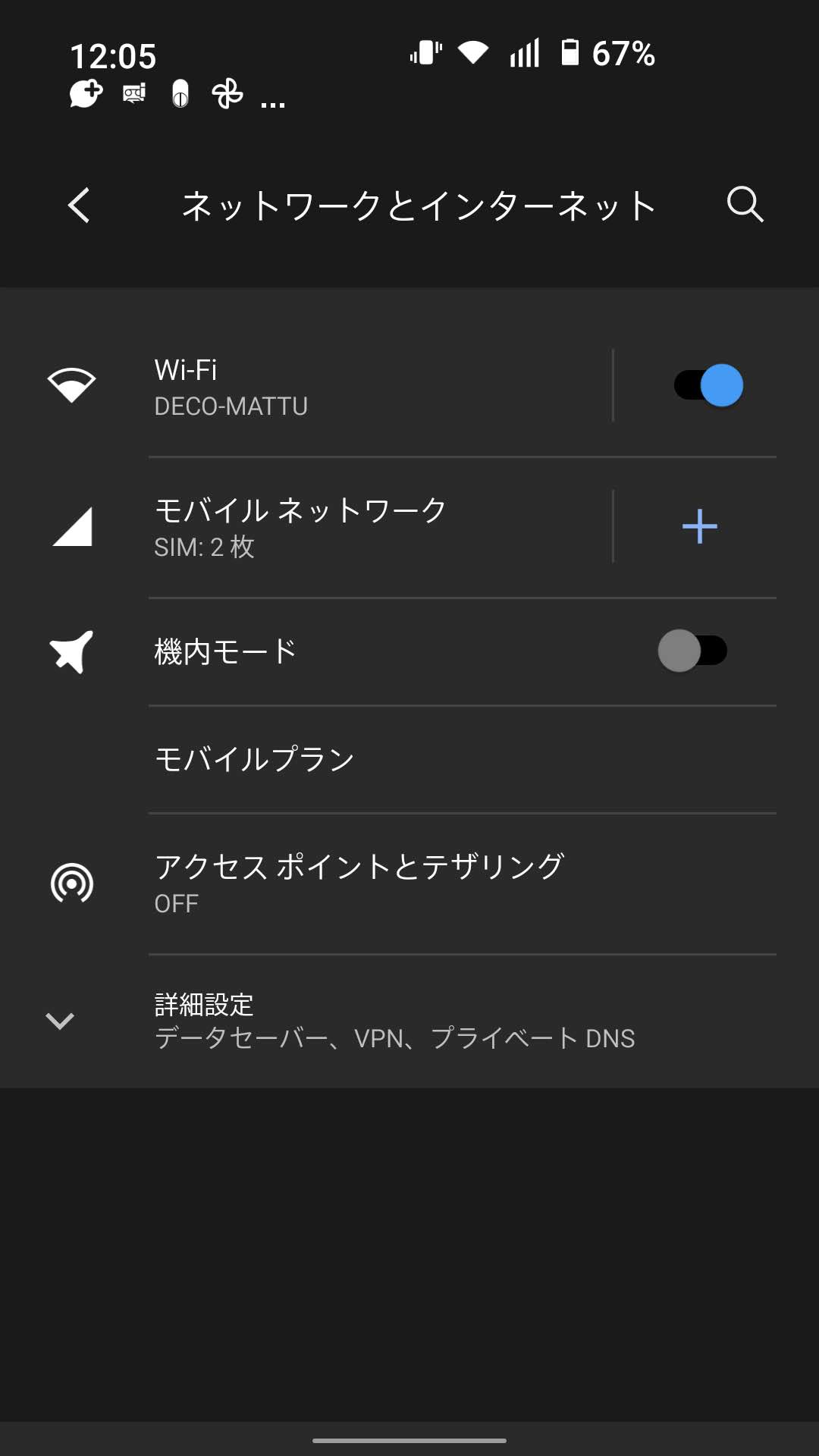Open モバイルプラン
This screenshot has width=819, height=1456.
pyautogui.click(x=409, y=759)
